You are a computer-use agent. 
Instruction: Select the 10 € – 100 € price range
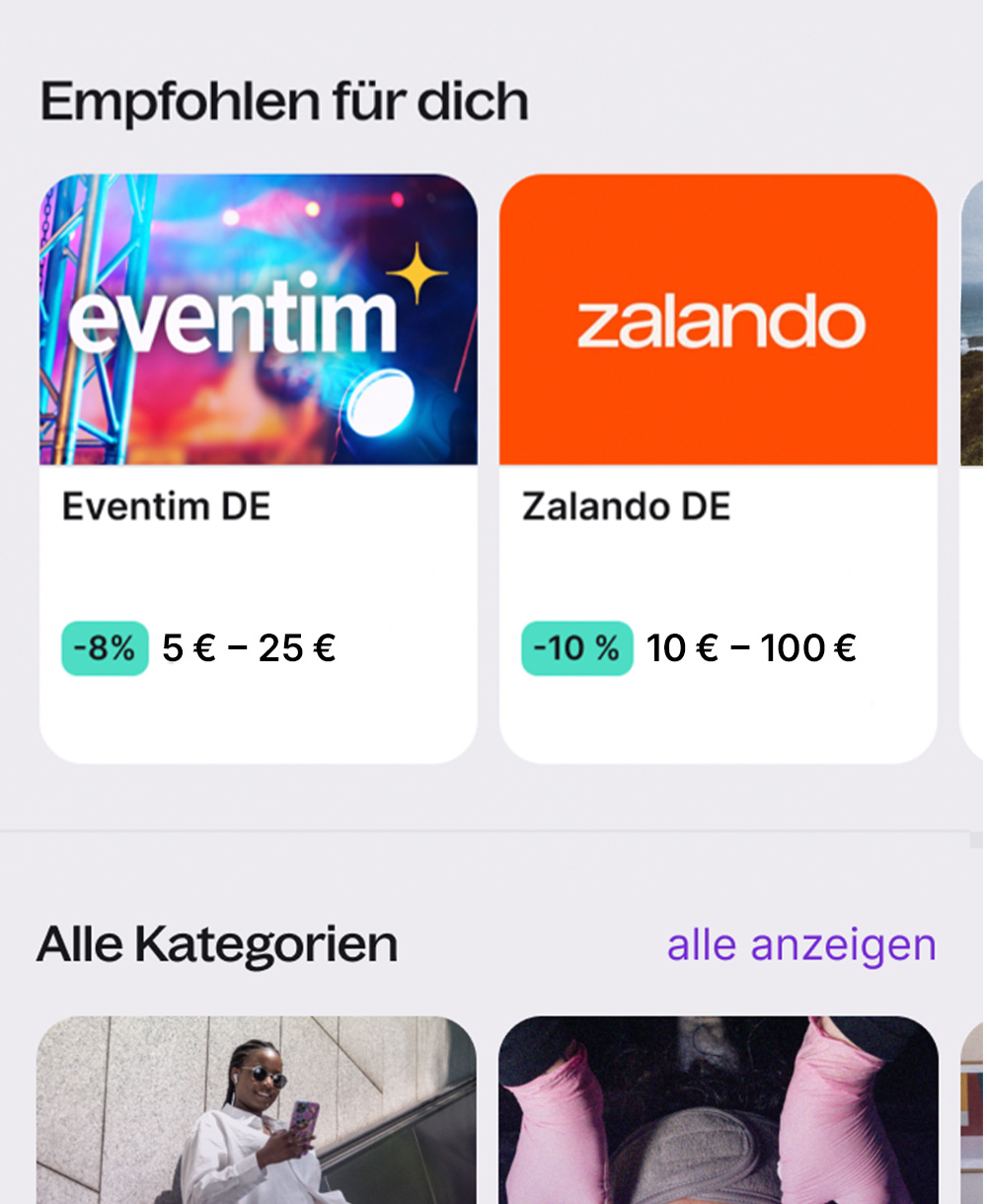coord(752,648)
